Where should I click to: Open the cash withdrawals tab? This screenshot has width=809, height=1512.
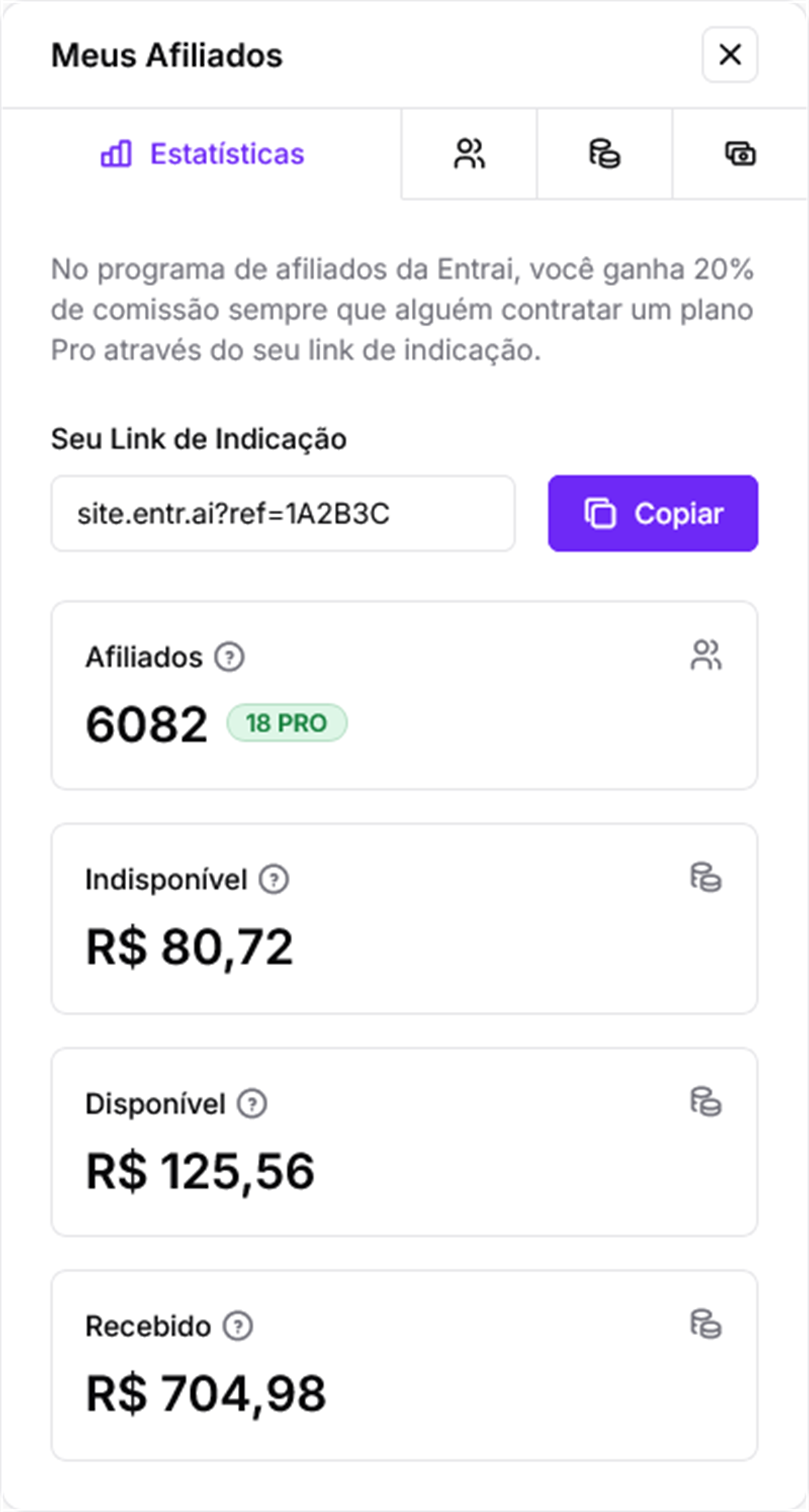[x=740, y=155]
